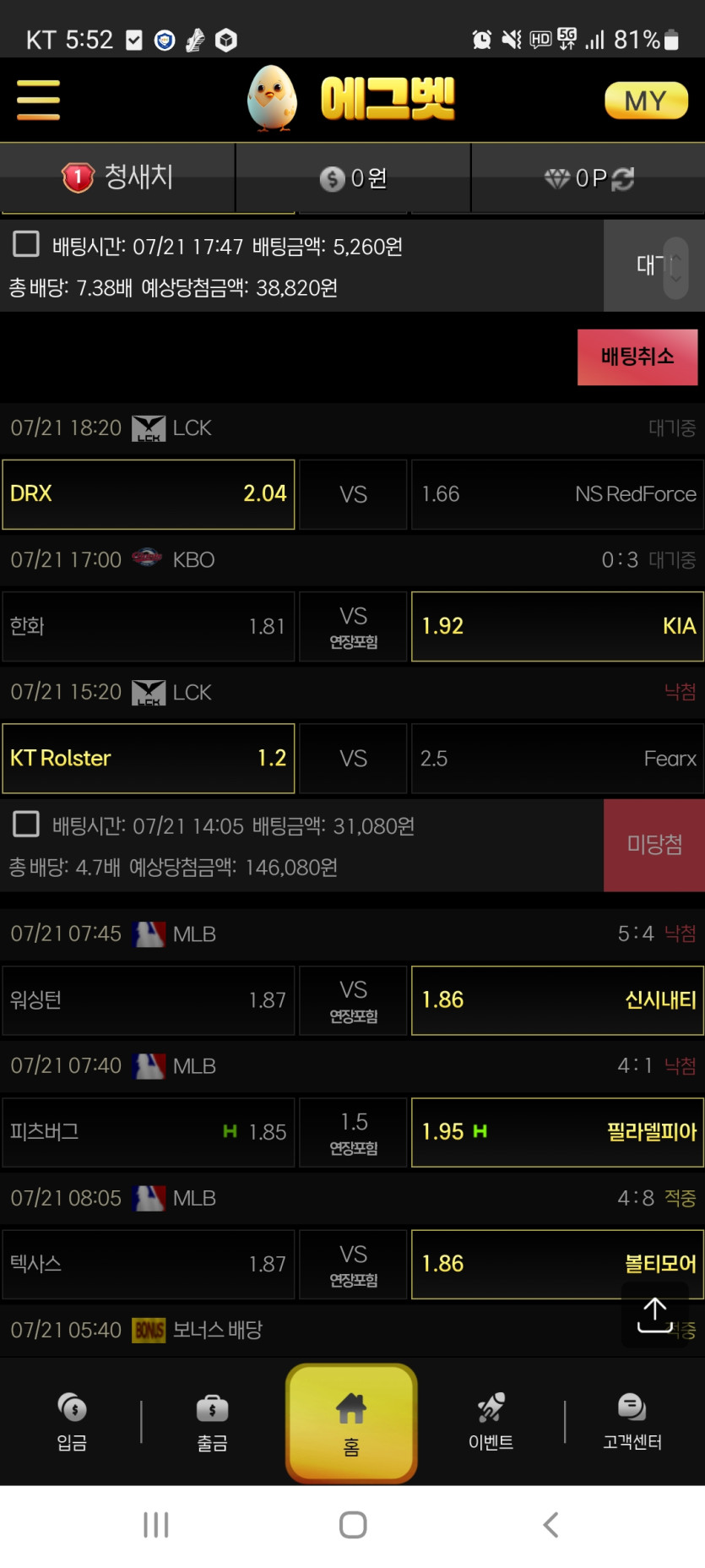Open 고객센터 customer support

pos(632,1424)
